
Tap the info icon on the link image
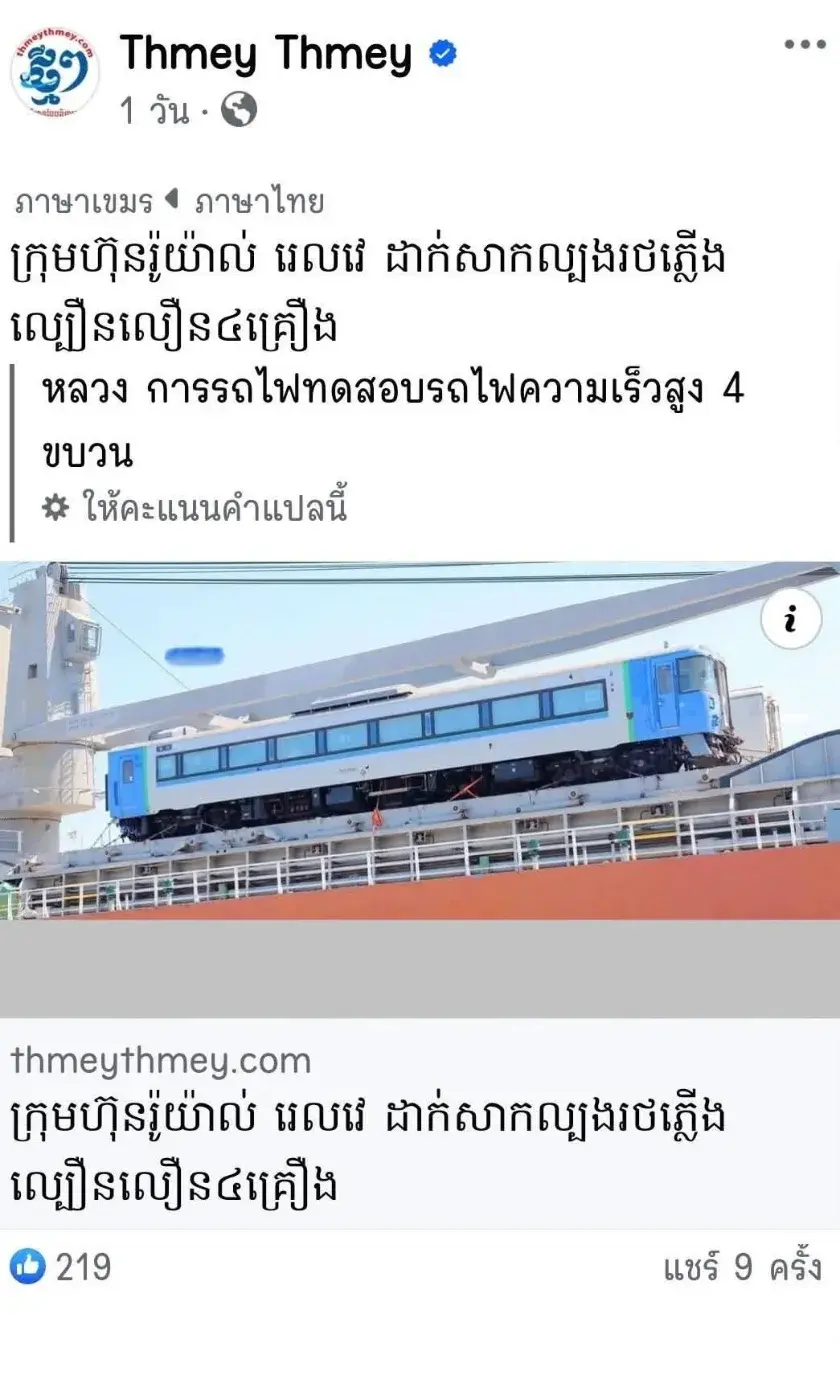click(x=790, y=620)
